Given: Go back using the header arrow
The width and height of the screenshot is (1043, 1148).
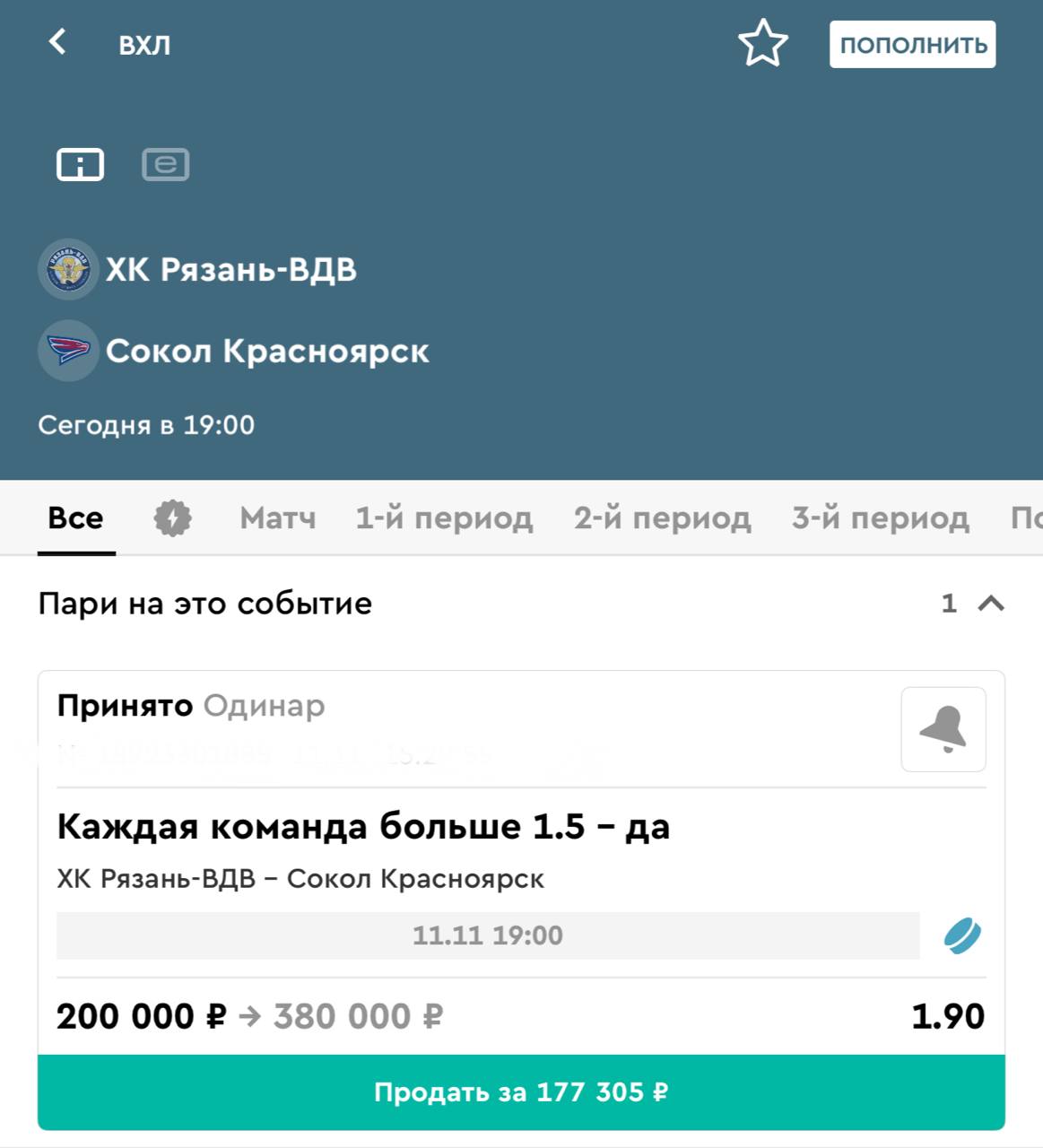Looking at the screenshot, I should click(57, 42).
